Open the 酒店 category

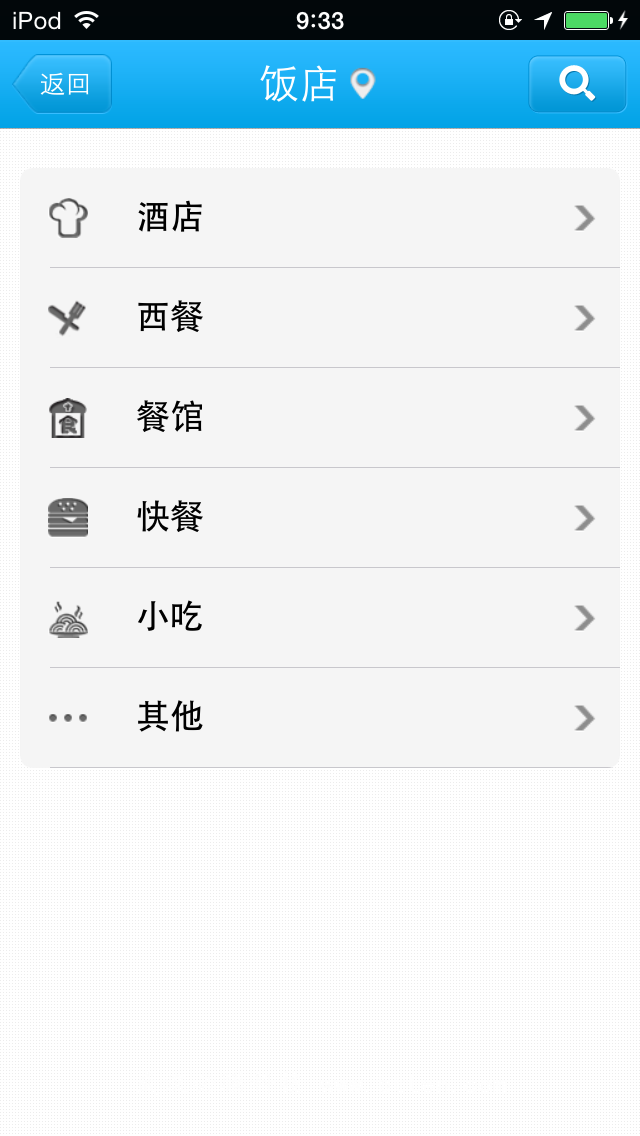point(320,218)
